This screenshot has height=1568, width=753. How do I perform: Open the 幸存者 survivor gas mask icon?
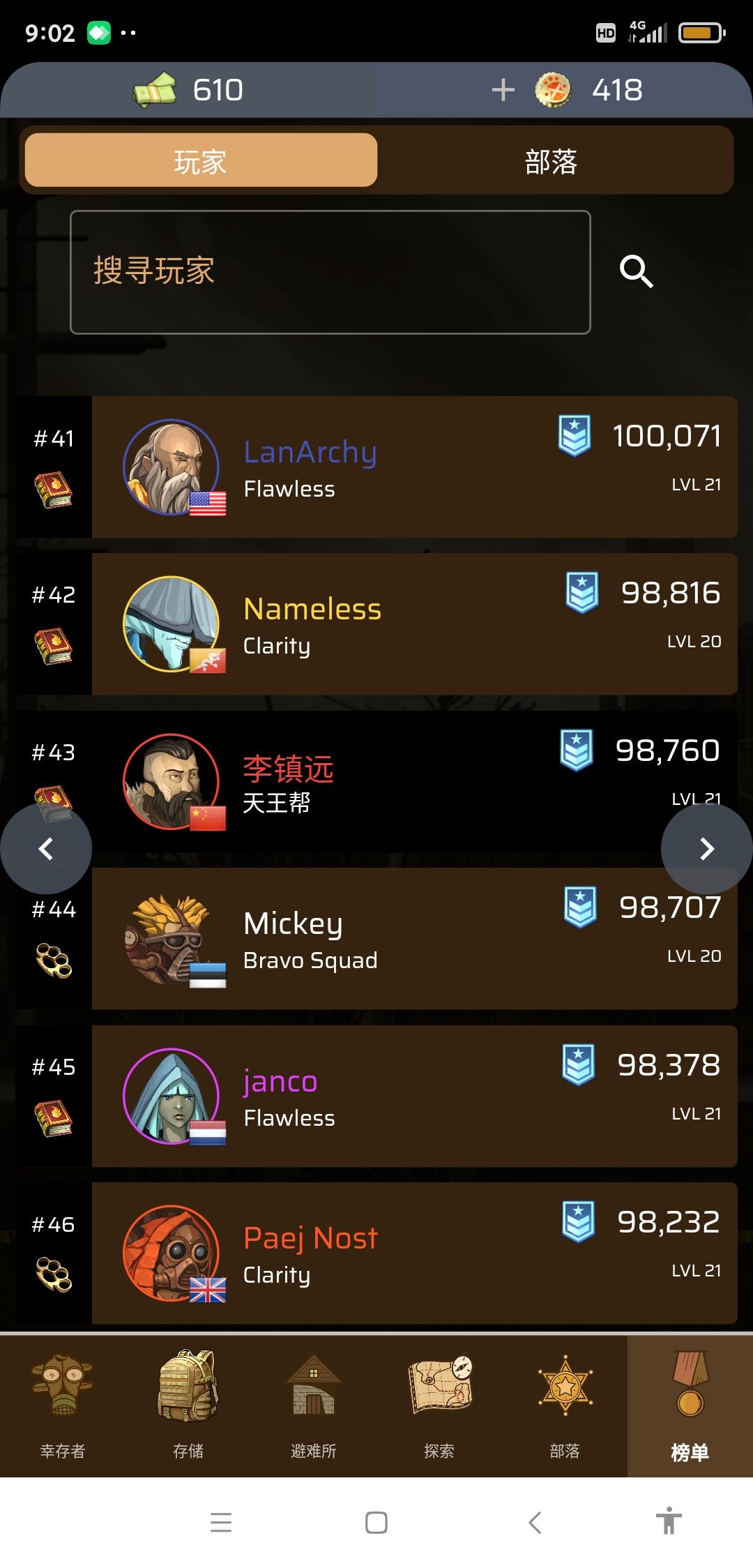point(63,1388)
